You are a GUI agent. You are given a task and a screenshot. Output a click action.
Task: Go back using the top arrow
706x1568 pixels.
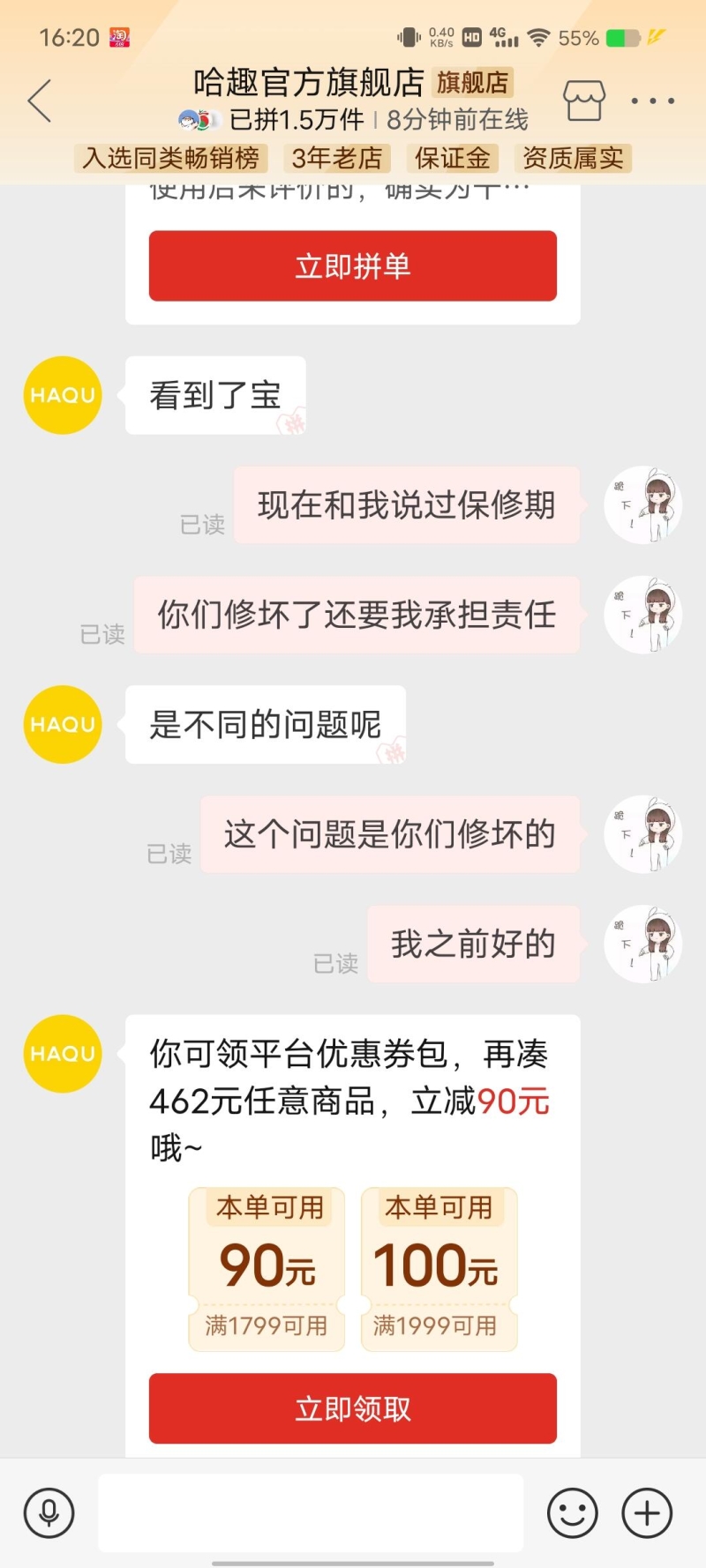point(41,101)
